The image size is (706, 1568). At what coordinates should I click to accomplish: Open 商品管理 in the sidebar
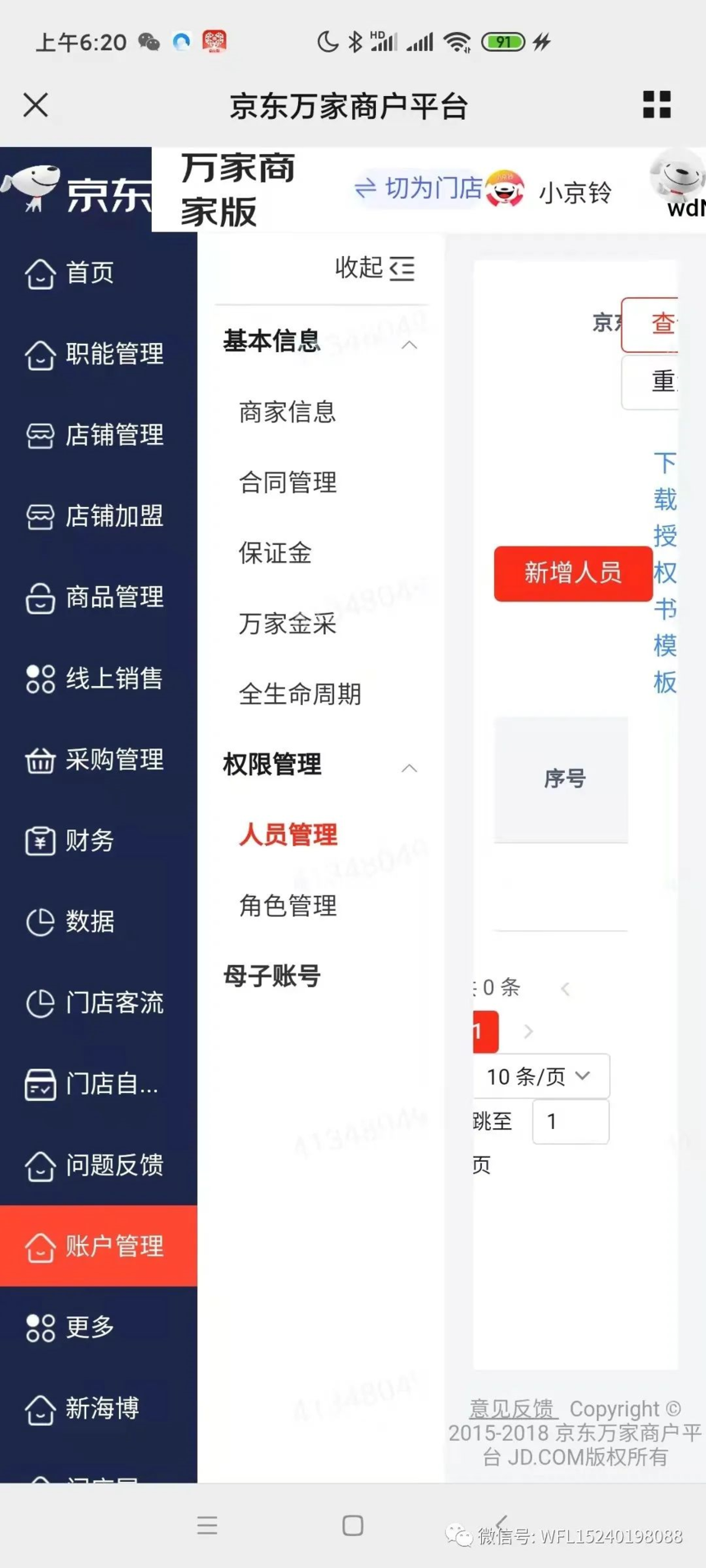pyautogui.click(x=114, y=597)
